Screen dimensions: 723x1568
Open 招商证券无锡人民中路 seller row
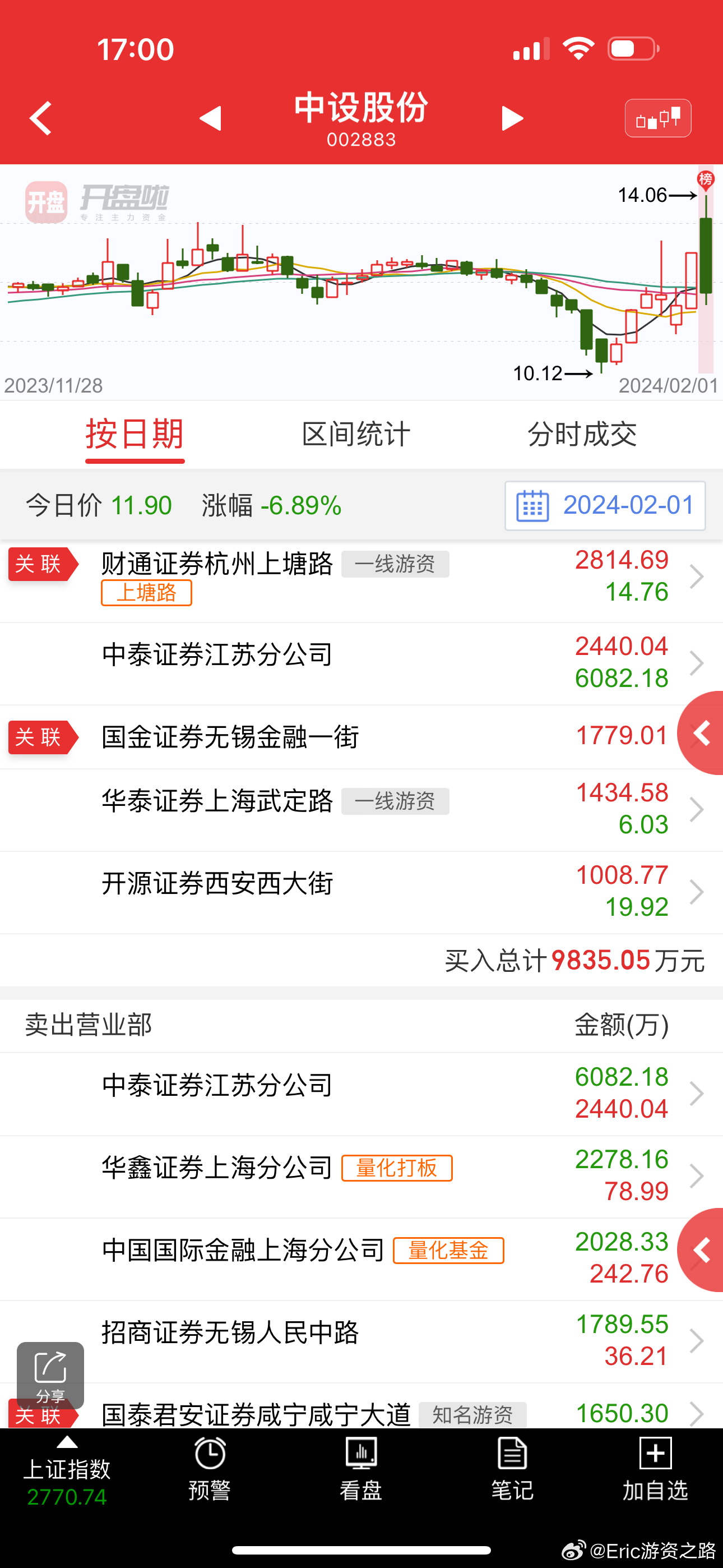tap(361, 1341)
